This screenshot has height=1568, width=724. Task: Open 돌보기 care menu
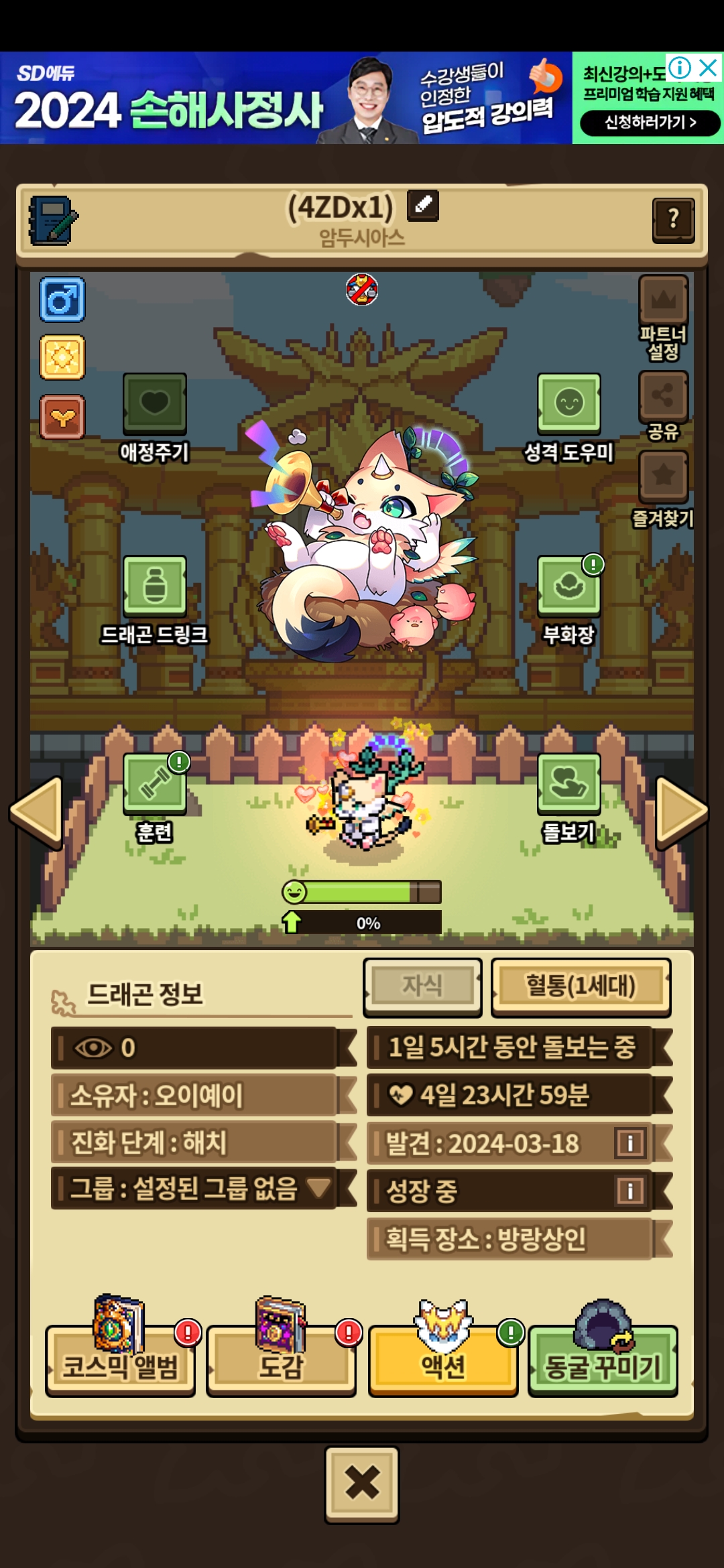pyautogui.click(x=568, y=783)
